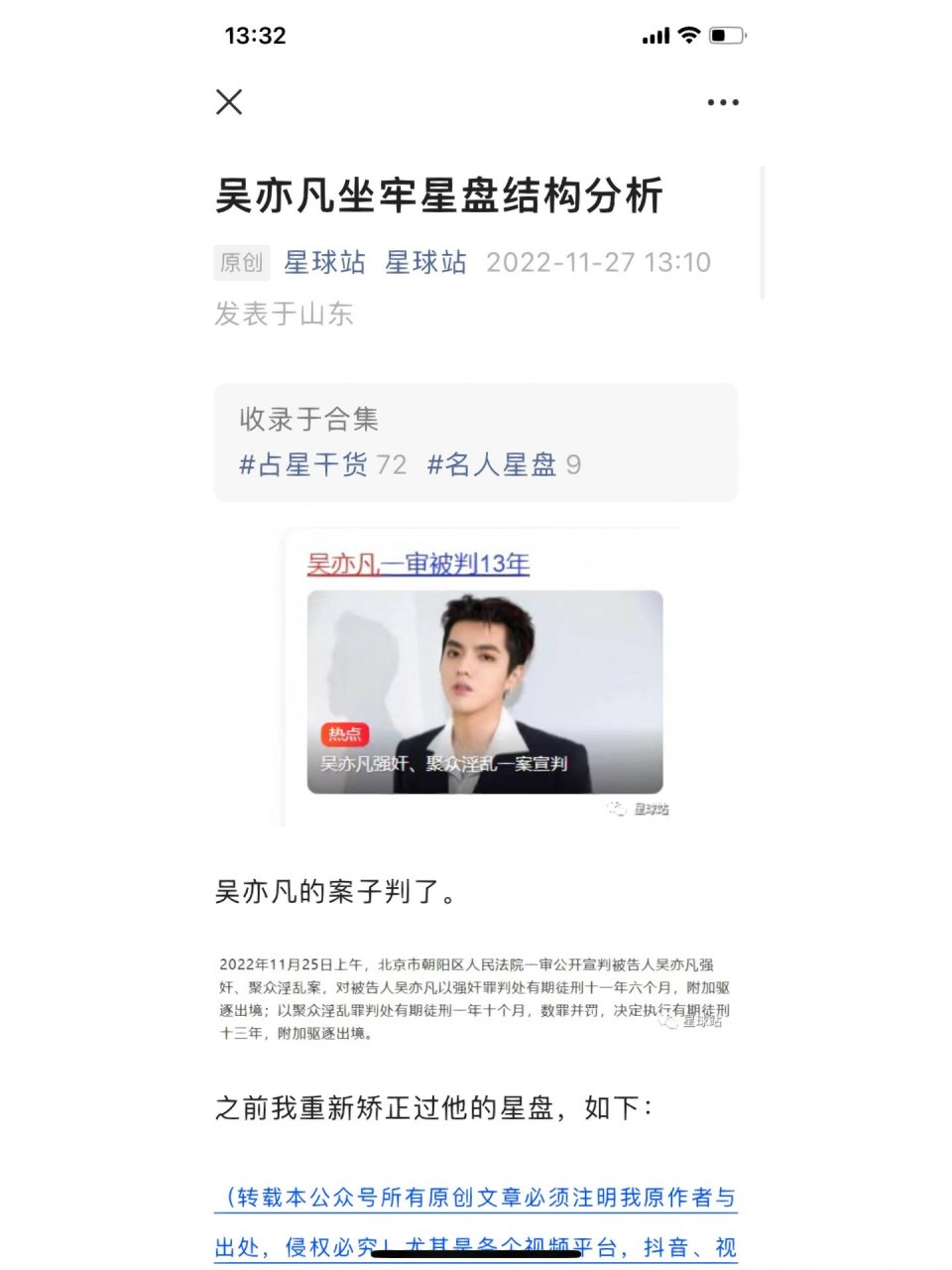Screen dimensions: 952x1270
Task: Tap the location text 发表于山东
Action: 285,316
